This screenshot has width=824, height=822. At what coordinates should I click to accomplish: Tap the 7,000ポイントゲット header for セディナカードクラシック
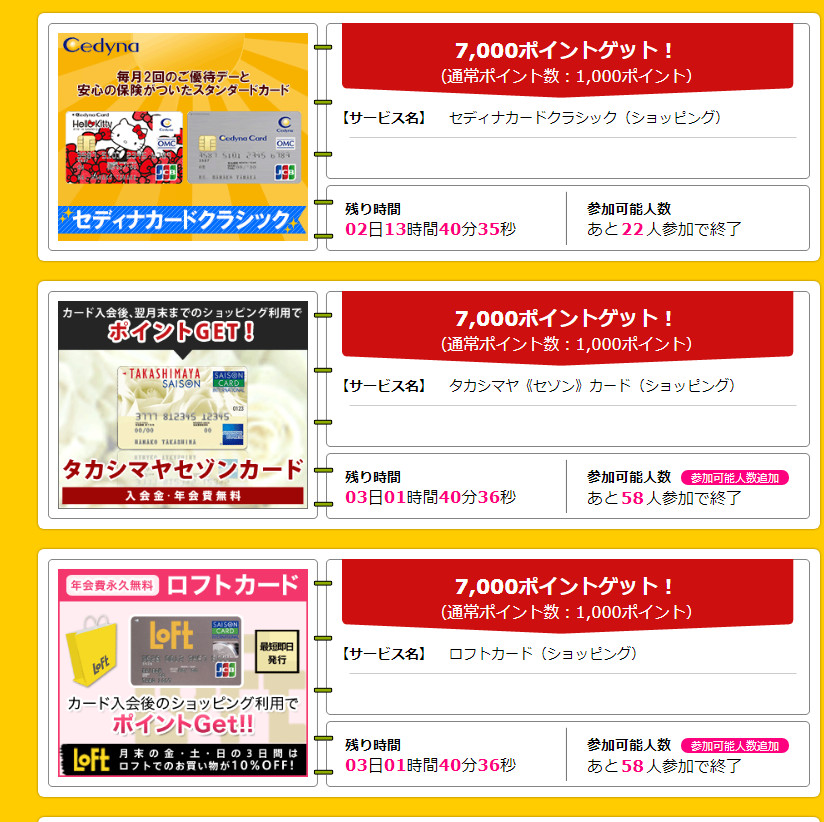pyautogui.click(x=566, y=60)
